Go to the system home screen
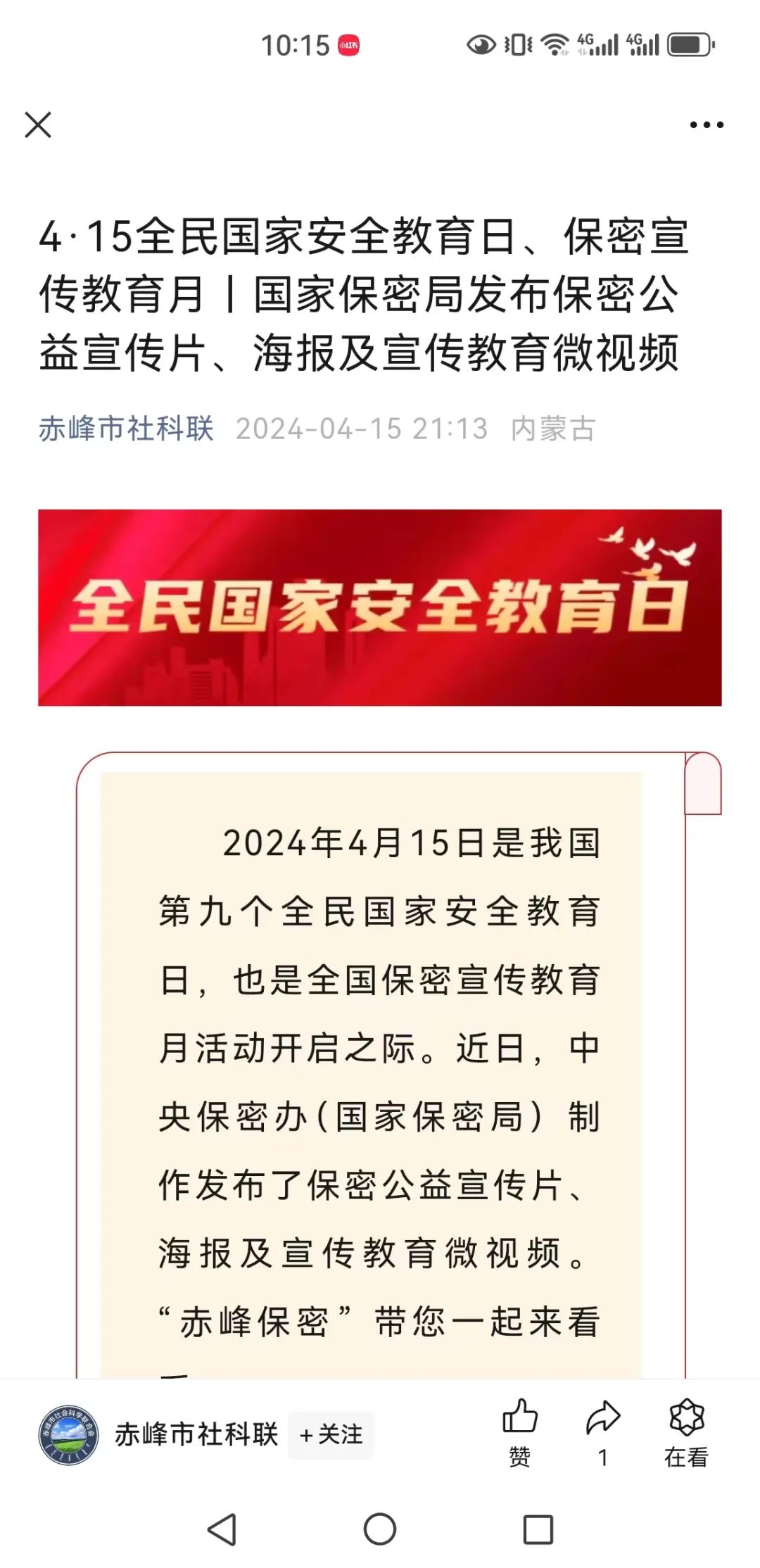760x1568 pixels. click(x=380, y=1529)
